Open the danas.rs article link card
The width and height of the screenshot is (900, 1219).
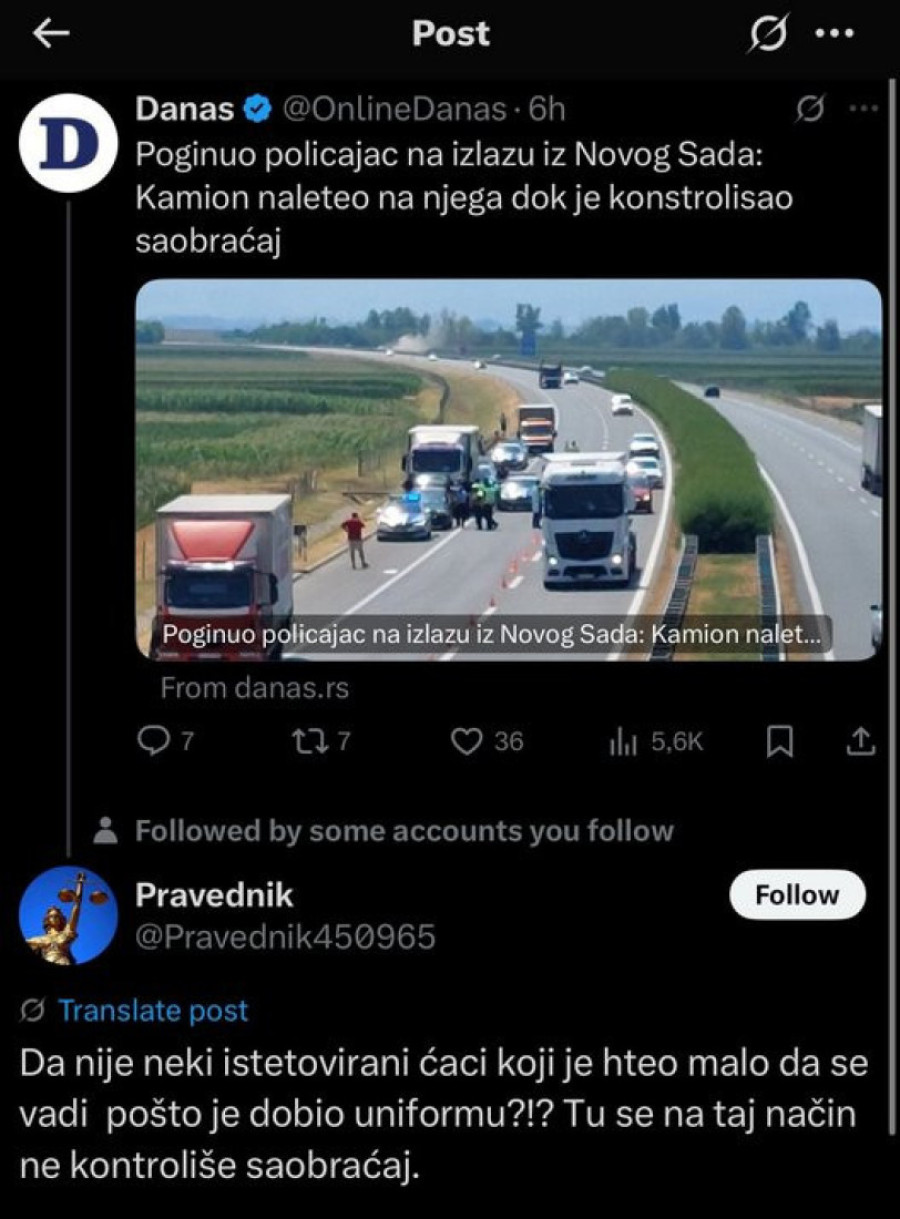click(508, 469)
